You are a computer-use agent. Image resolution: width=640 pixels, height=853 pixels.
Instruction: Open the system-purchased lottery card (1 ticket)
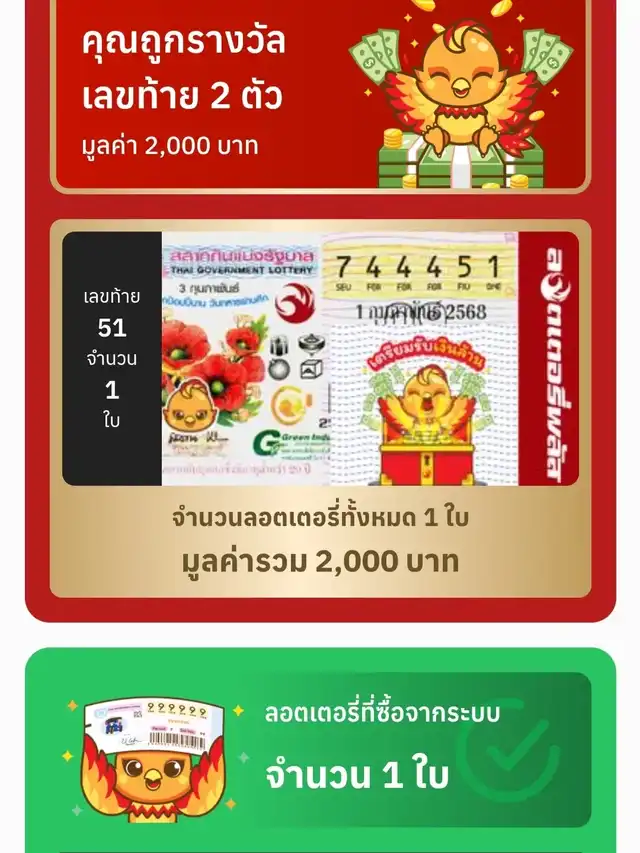point(320,750)
